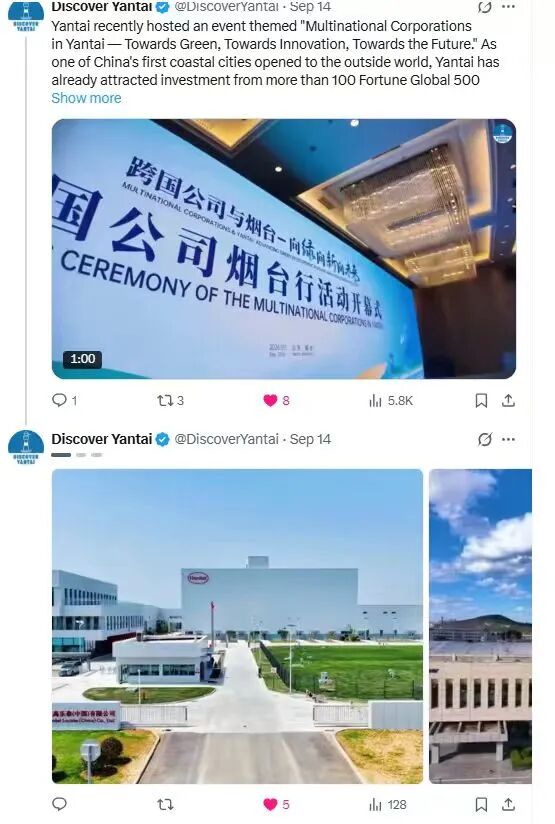The width and height of the screenshot is (555, 824).
Task: Open the Discover Yantai avatar on second post
Action: pyautogui.click(x=26, y=447)
